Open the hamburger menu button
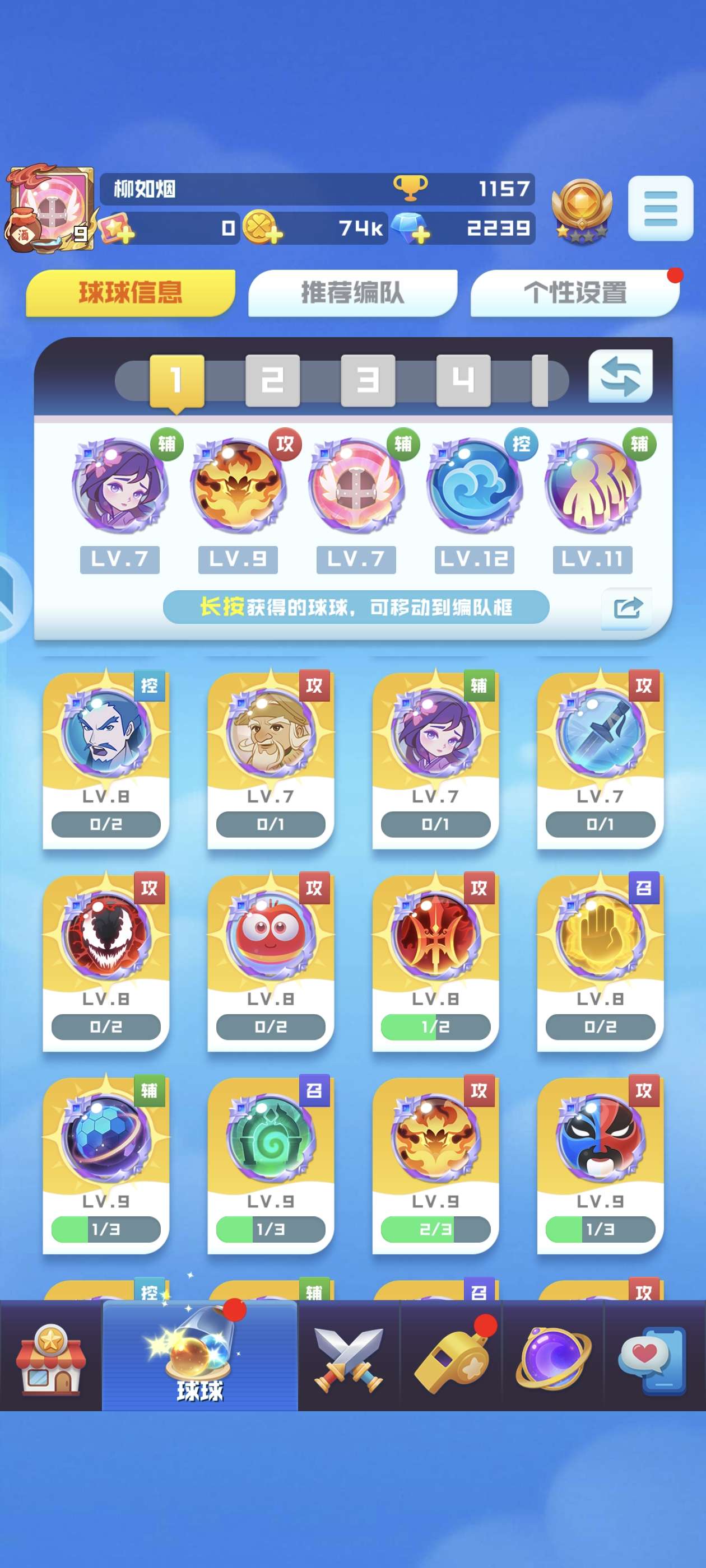Viewport: 706px width, 1568px height. pos(660,208)
